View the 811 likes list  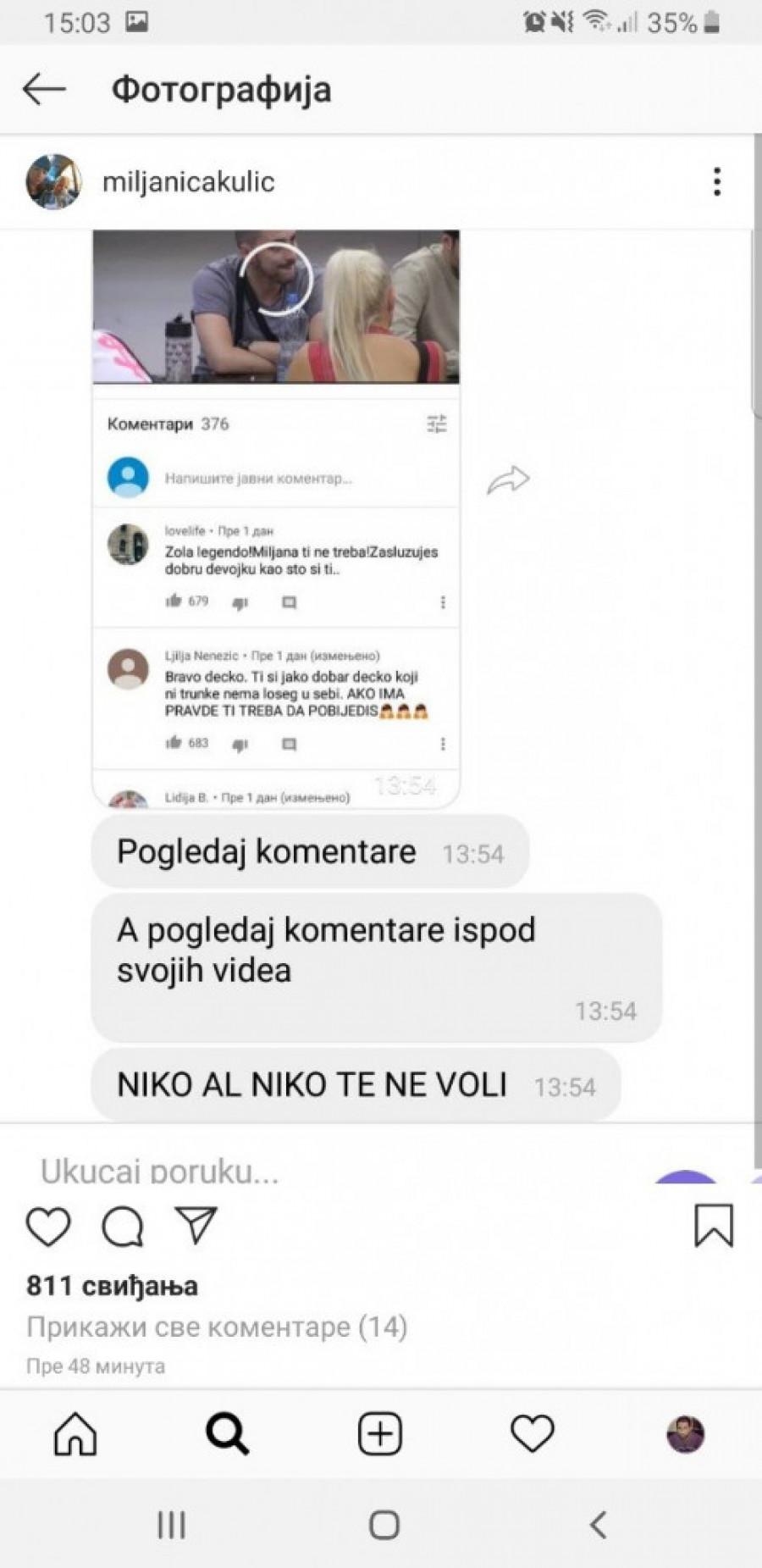pyautogui.click(x=112, y=1286)
